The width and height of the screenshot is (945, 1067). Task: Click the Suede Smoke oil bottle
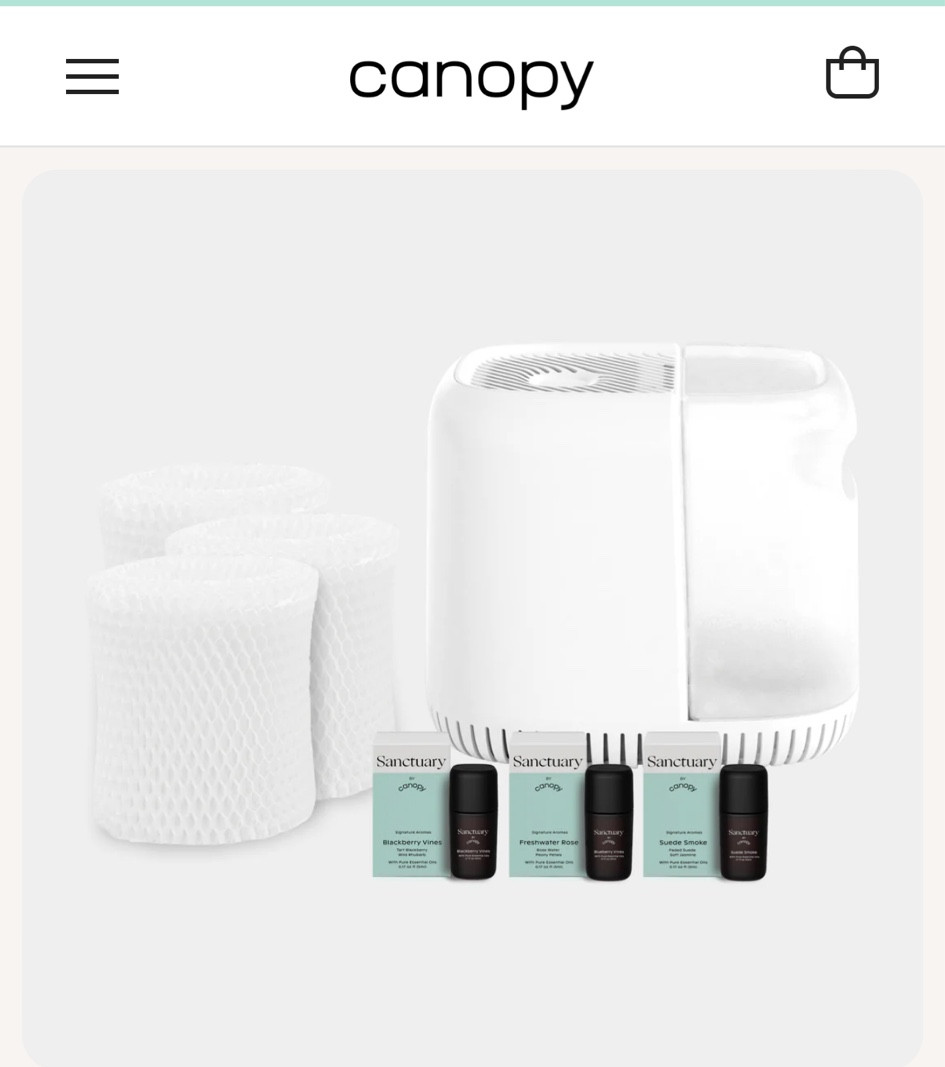click(743, 820)
